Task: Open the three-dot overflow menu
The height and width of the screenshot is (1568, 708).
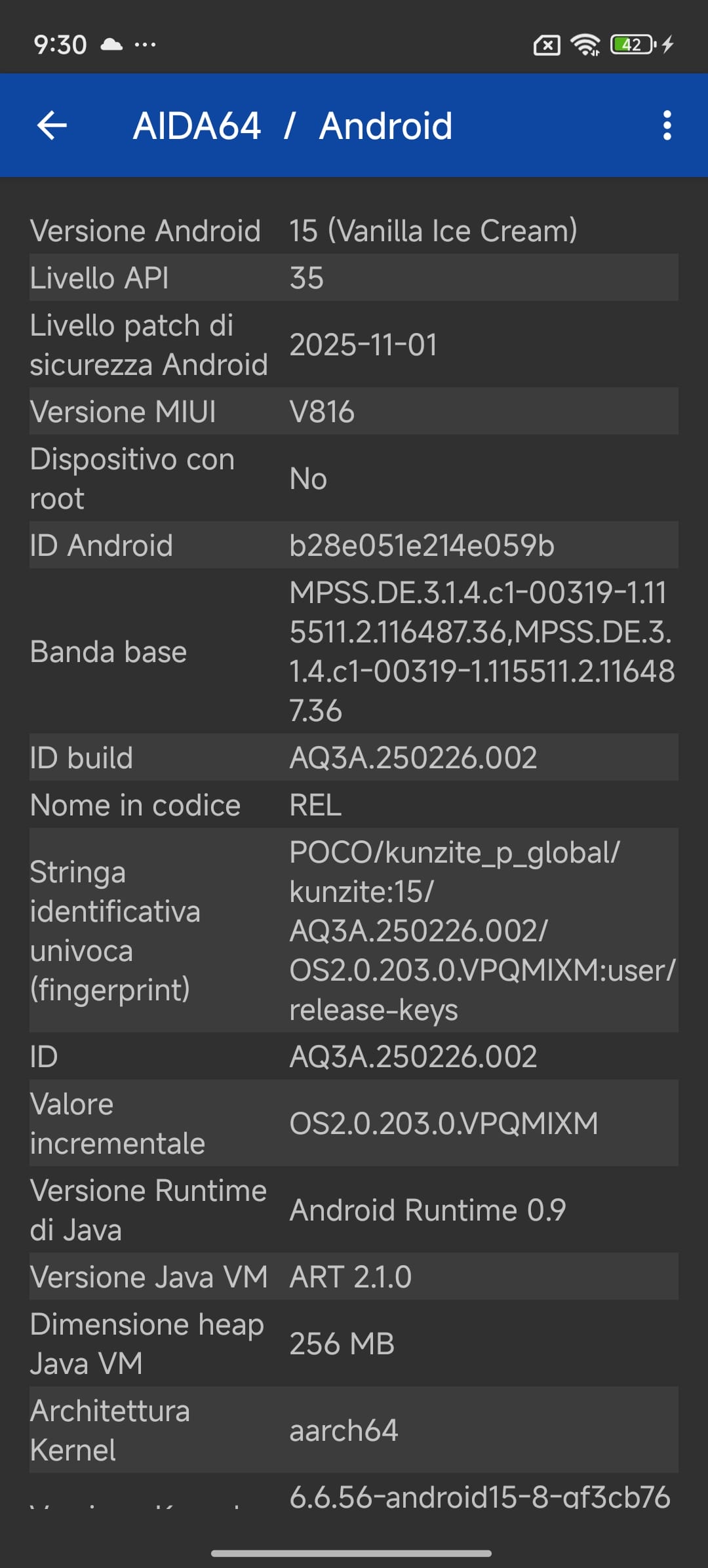Action: [x=667, y=125]
